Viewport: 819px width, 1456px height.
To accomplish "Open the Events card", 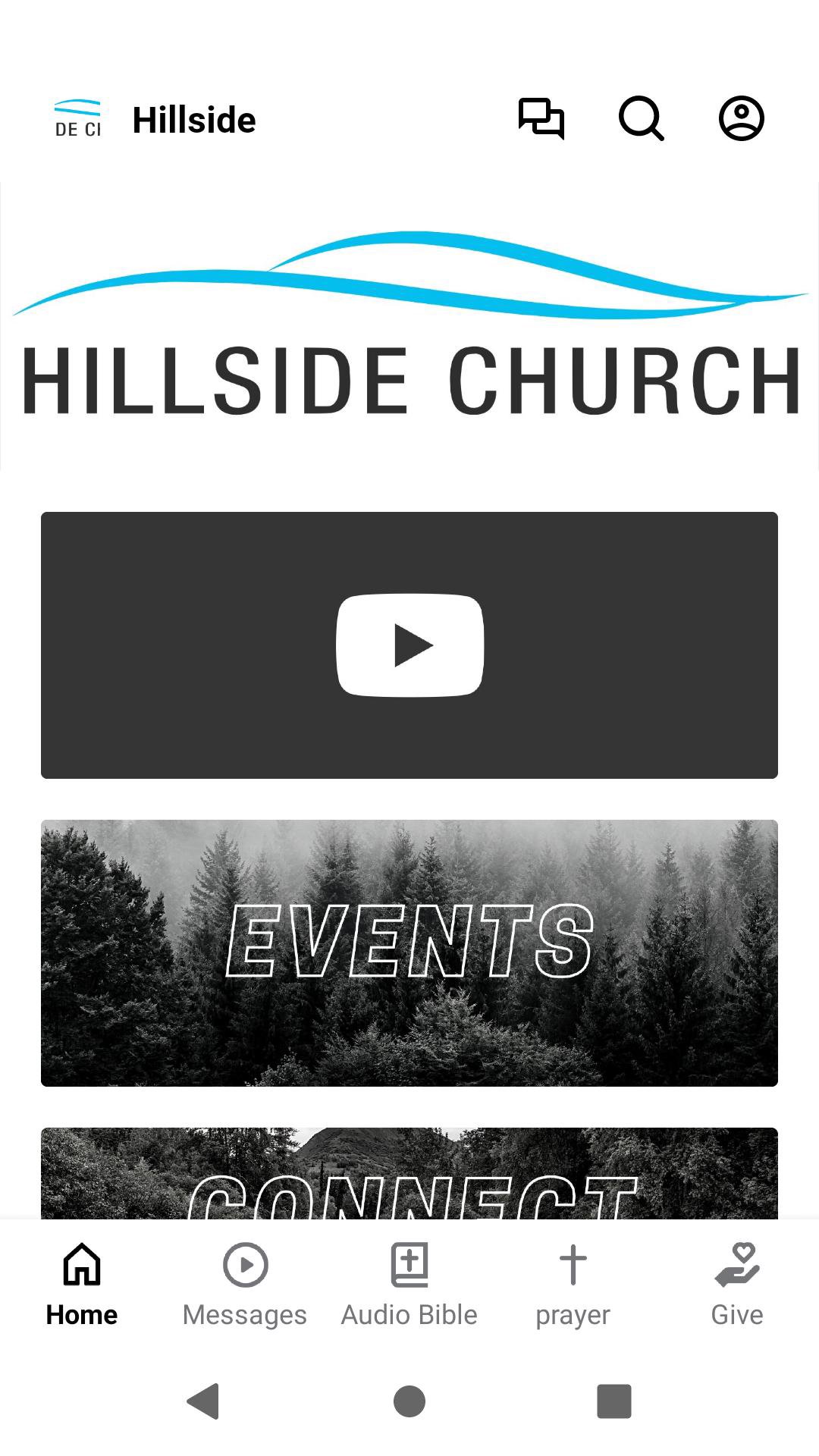I will pyautogui.click(x=409, y=952).
